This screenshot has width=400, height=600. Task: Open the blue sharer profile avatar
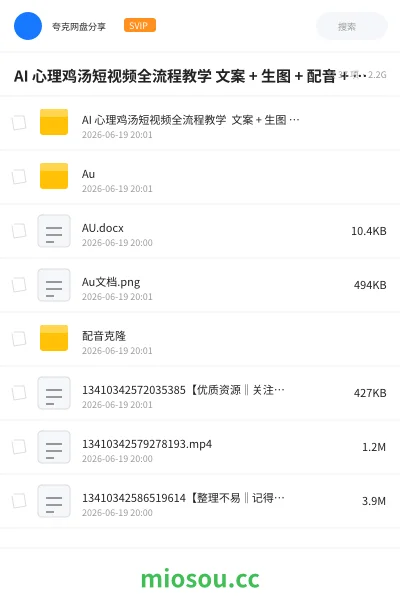click(x=28, y=26)
